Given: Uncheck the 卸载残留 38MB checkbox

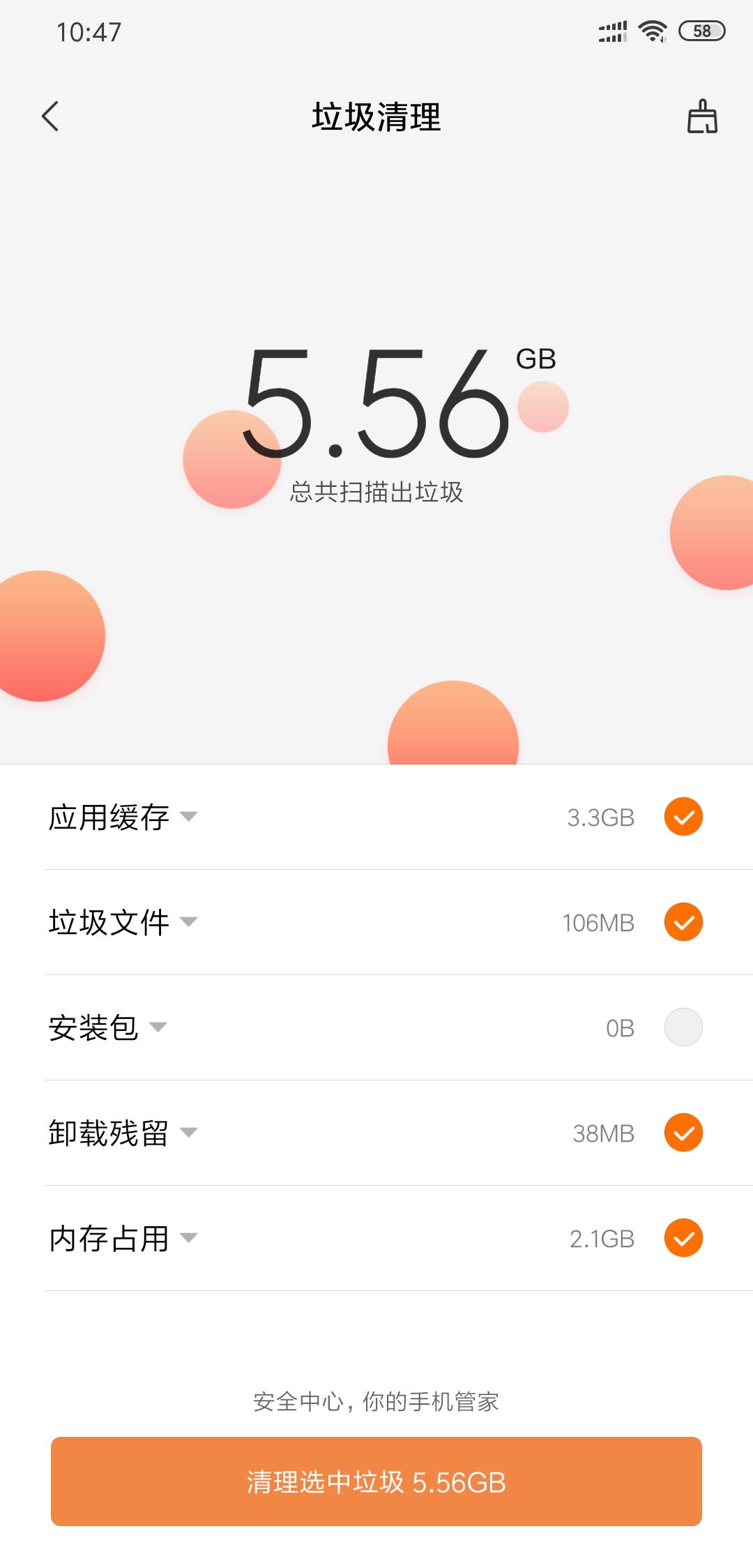Looking at the screenshot, I should pyautogui.click(x=683, y=1133).
